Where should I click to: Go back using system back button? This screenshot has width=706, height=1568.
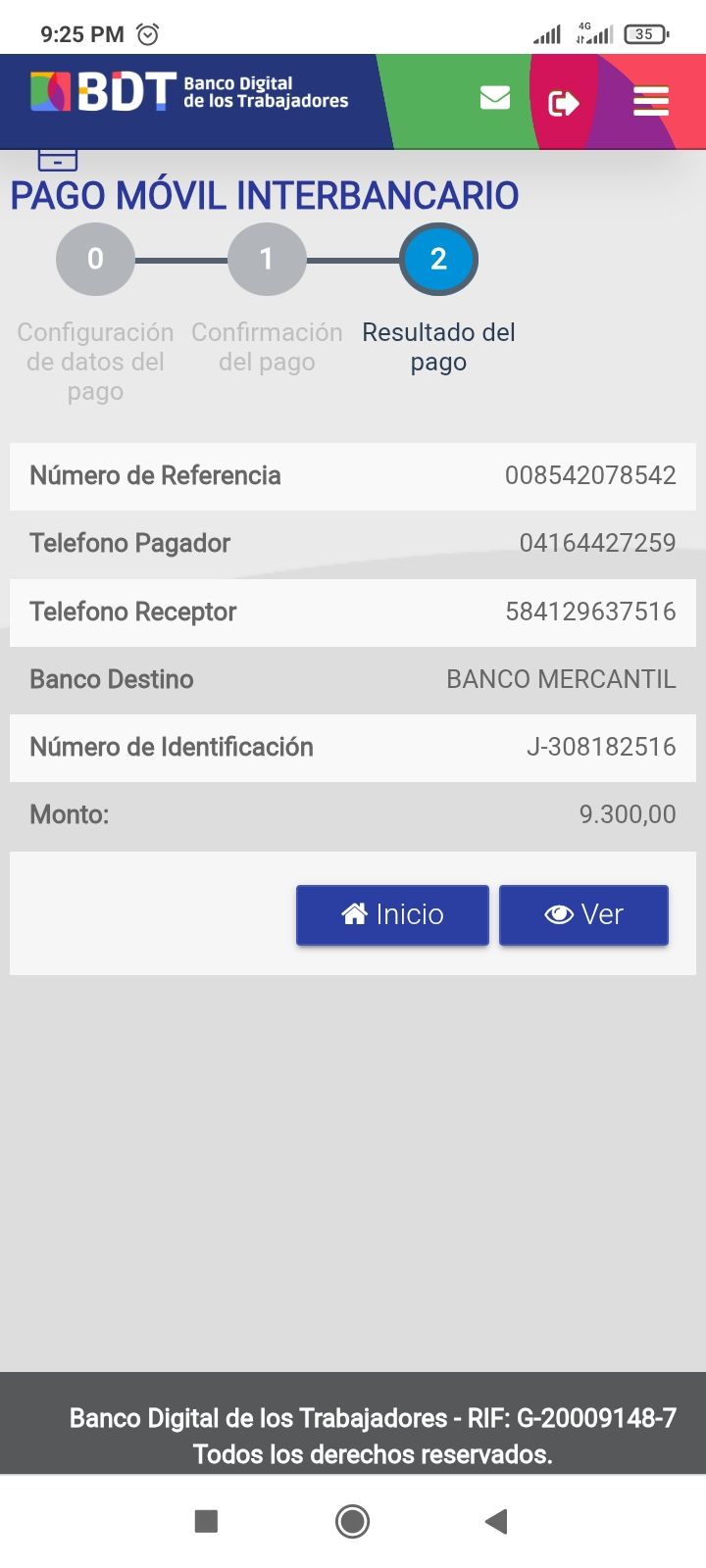[496, 1521]
